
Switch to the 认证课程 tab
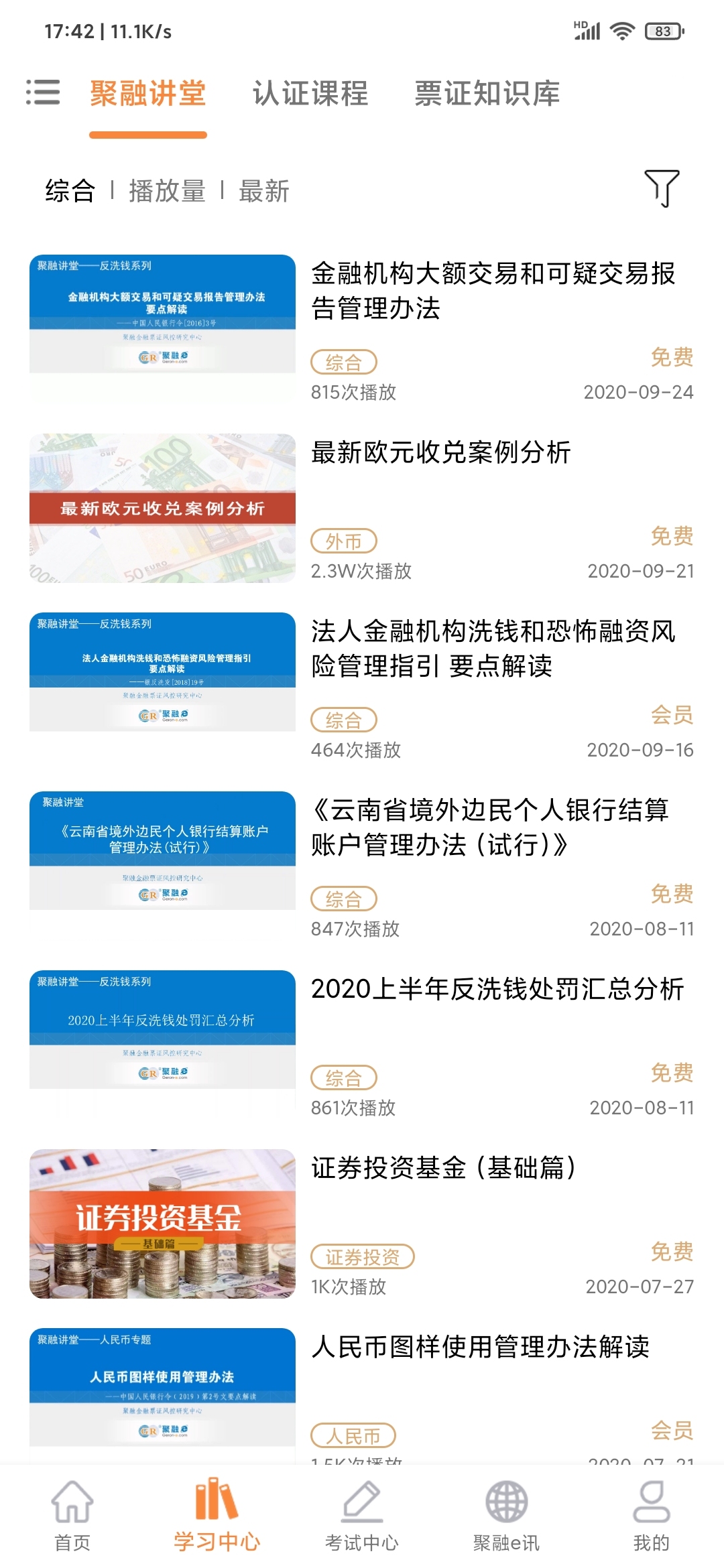pyautogui.click(x=310, y=95)
